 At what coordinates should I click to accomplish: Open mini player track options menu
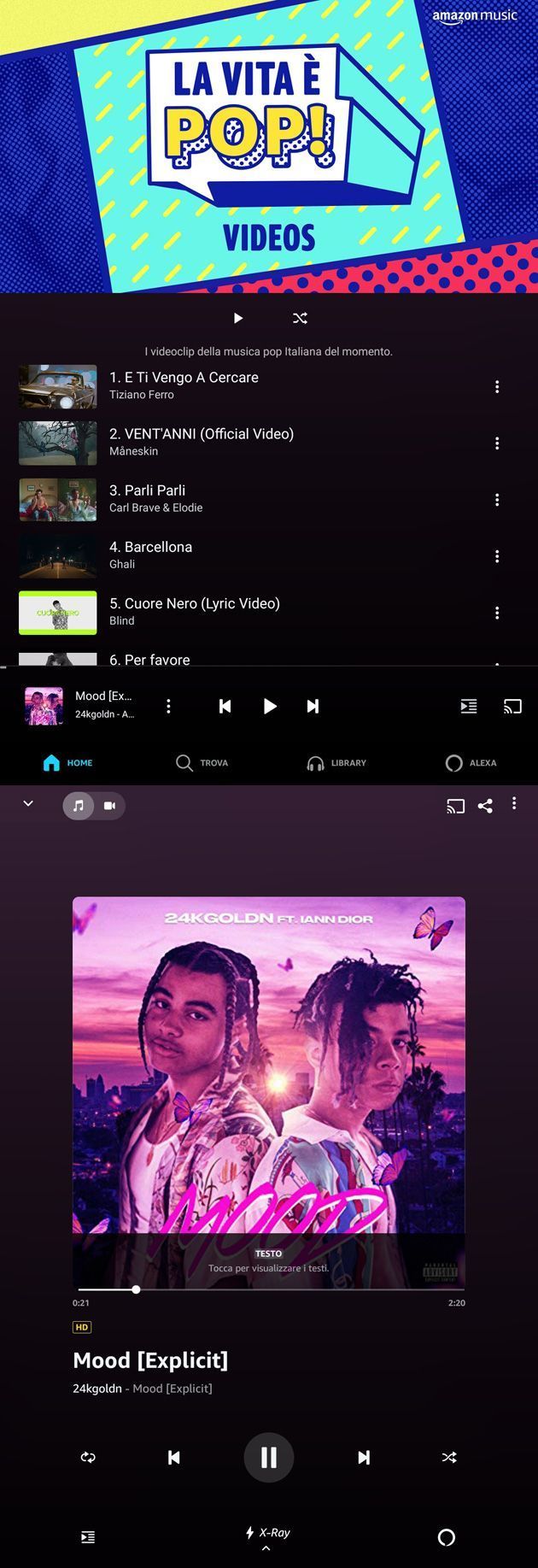pyautogui.click(x=168, y=706)
